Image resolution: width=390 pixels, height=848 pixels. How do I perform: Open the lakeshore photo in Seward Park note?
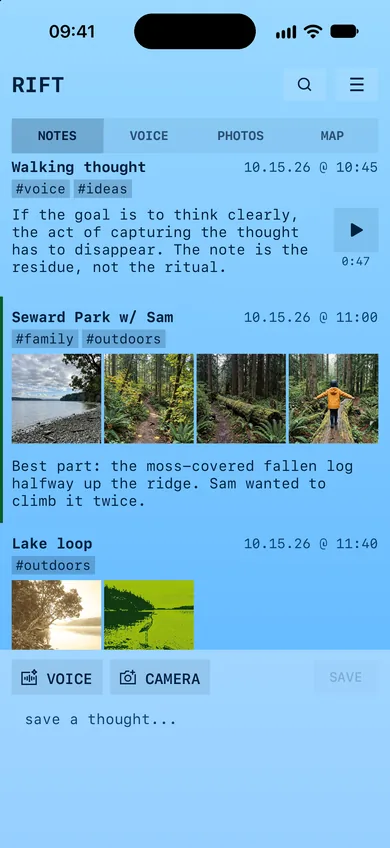point(56,399)
